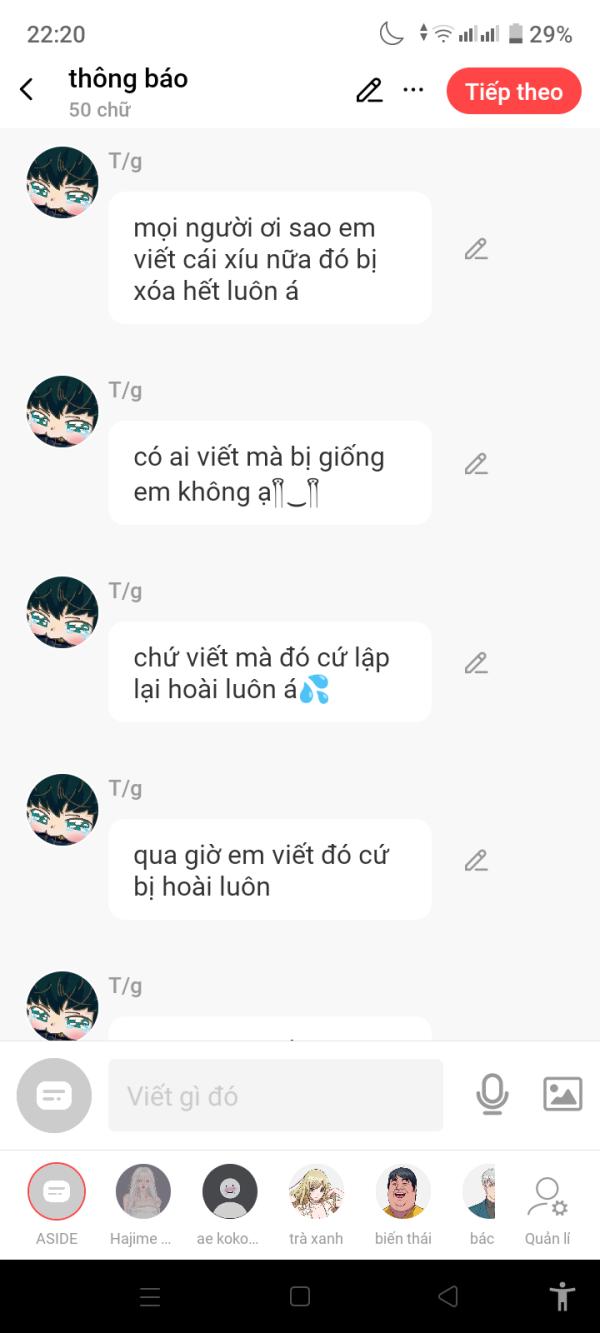Screen dimensions: 600x1333
Task: Select the 'biến thái' character
Action: (403, 1204)
